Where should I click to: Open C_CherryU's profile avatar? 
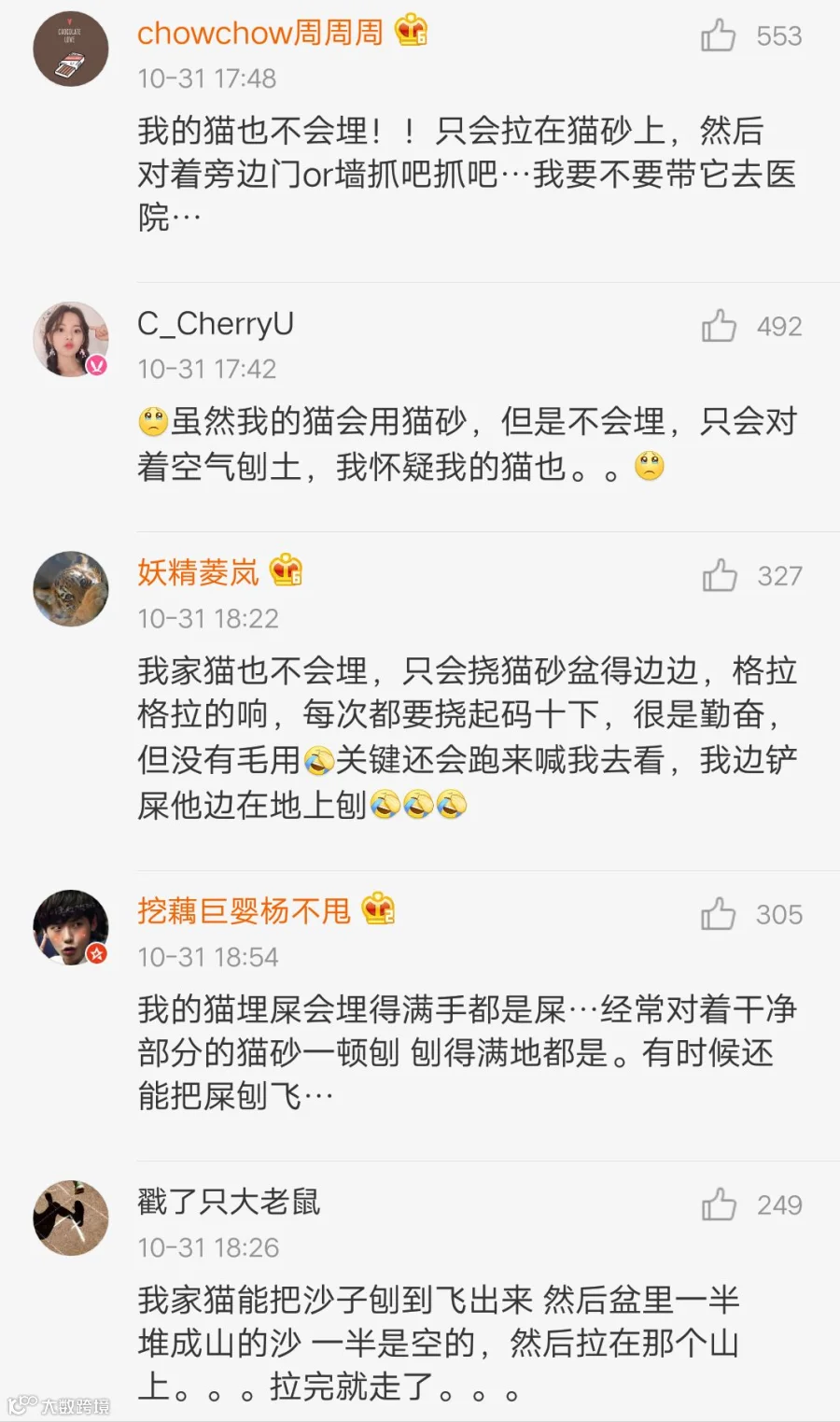[x=71, y=339]
